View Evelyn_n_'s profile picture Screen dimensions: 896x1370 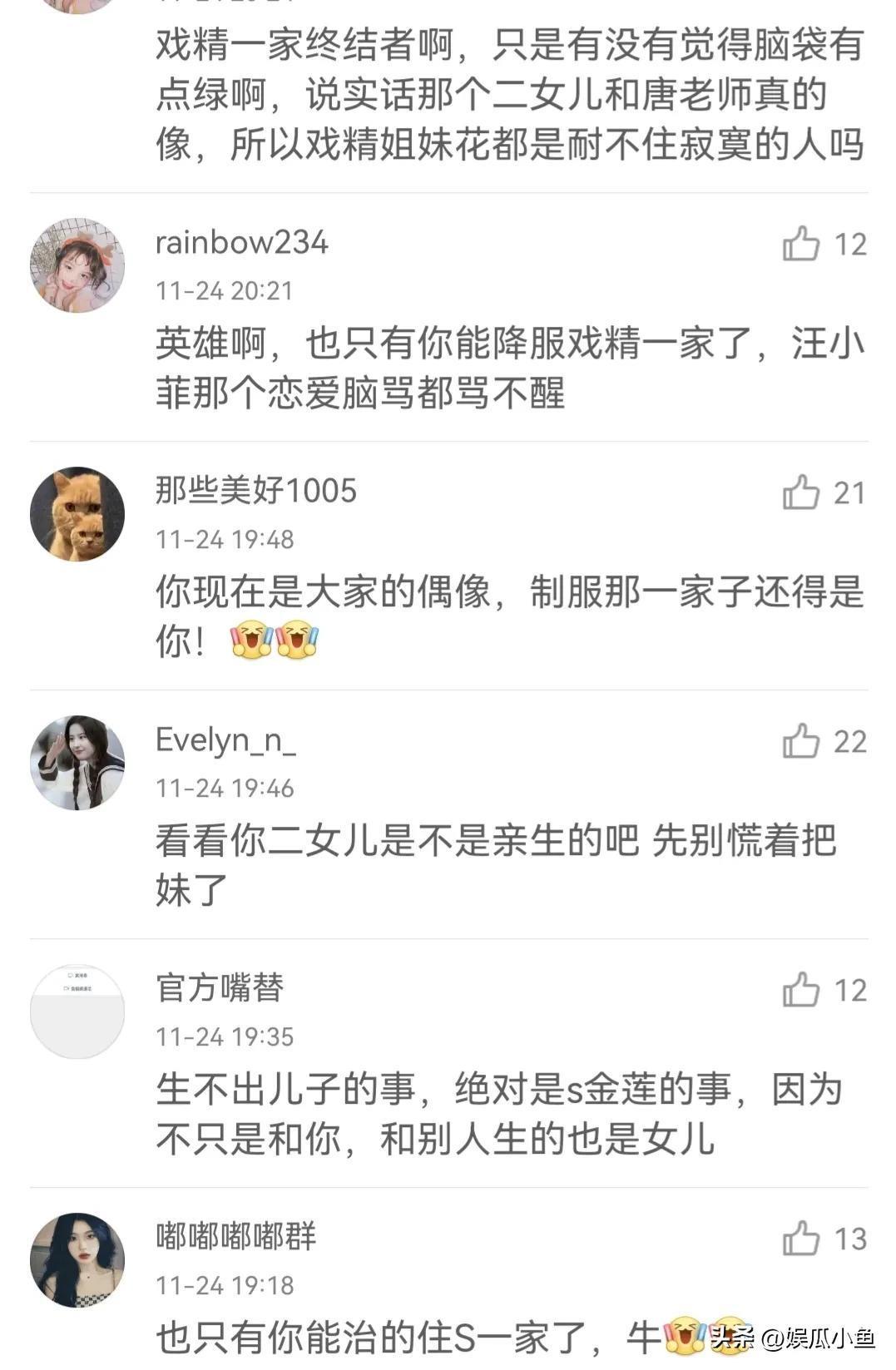pos(77,763)
